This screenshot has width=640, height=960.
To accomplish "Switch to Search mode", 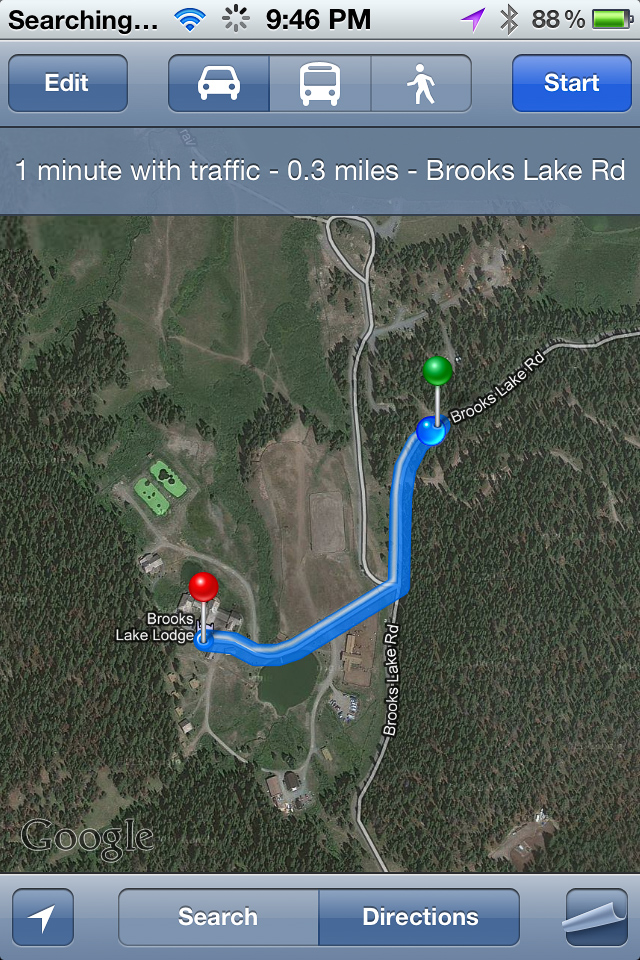I will click(218, 917).
